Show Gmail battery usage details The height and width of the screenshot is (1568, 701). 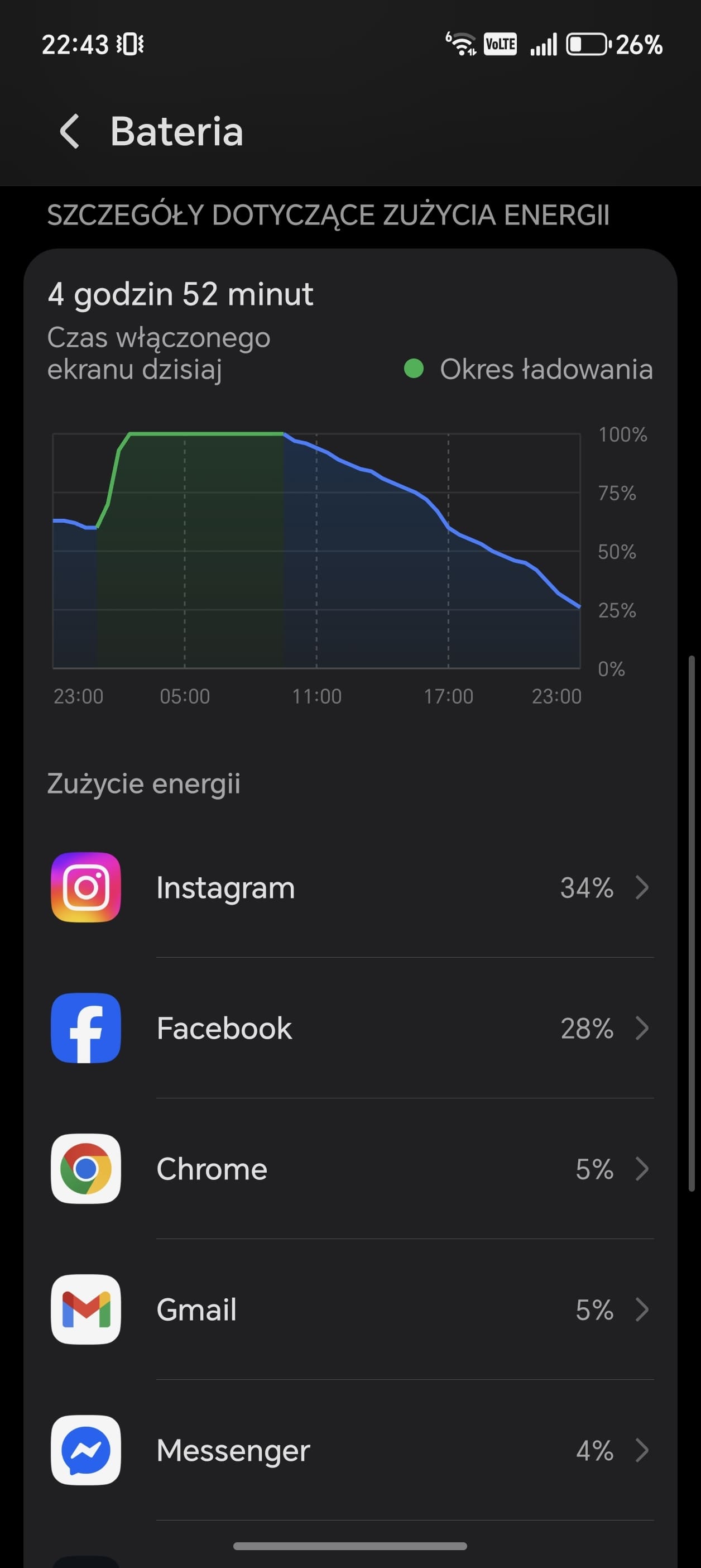point(350,1309)
